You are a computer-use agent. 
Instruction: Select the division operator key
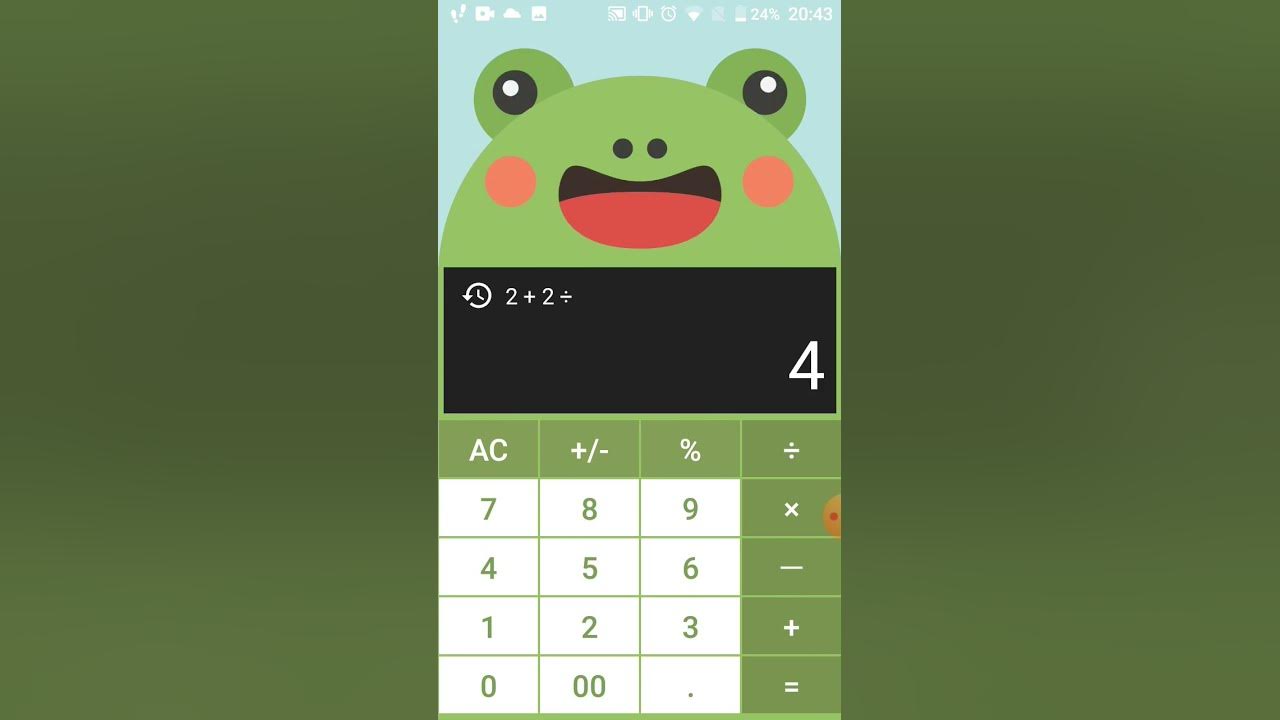coord(791,450)
